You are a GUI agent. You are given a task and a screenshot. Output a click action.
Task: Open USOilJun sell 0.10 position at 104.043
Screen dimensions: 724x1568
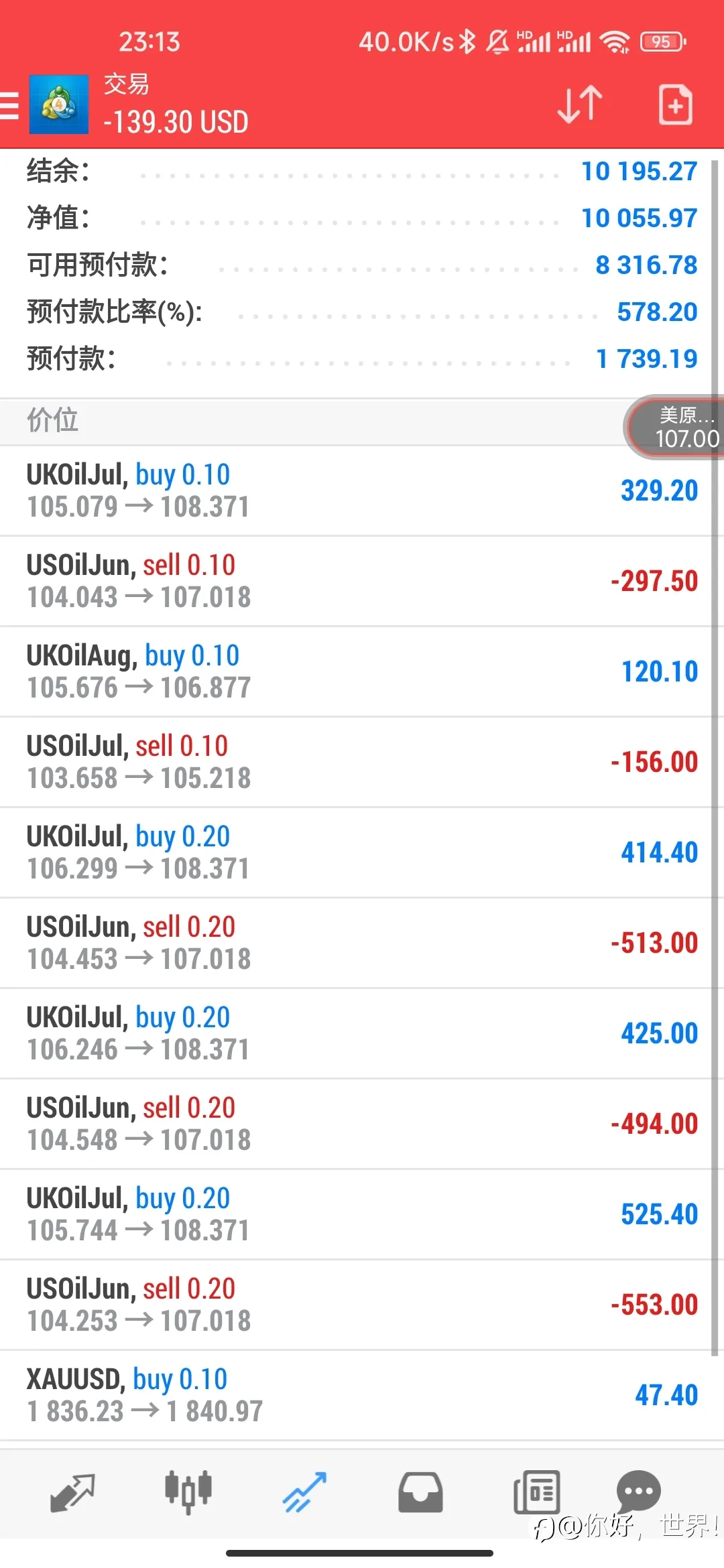(x=362, y=582)
